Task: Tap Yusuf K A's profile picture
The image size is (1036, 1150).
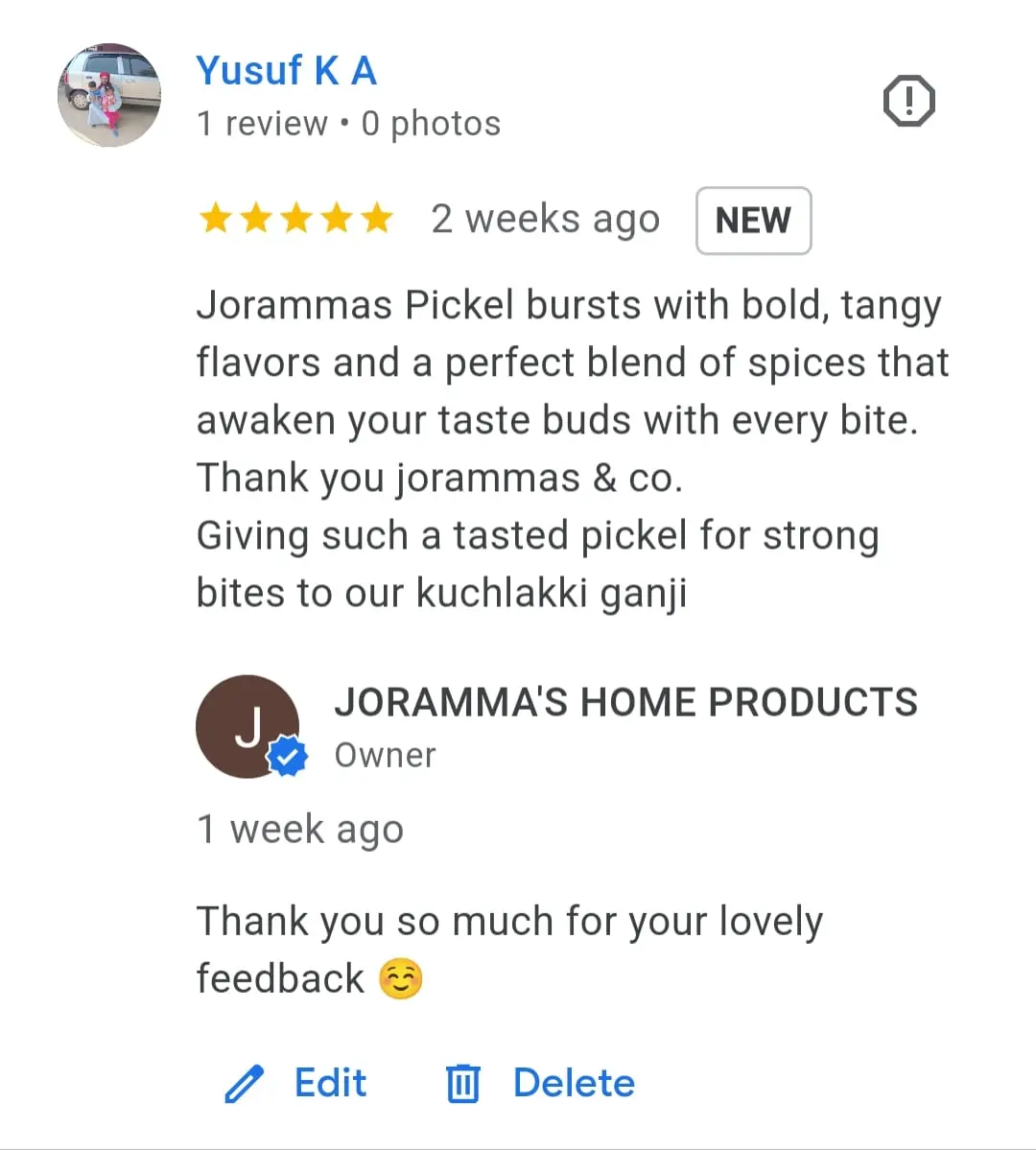Action: pyautogui.click(x=109, y=95)
